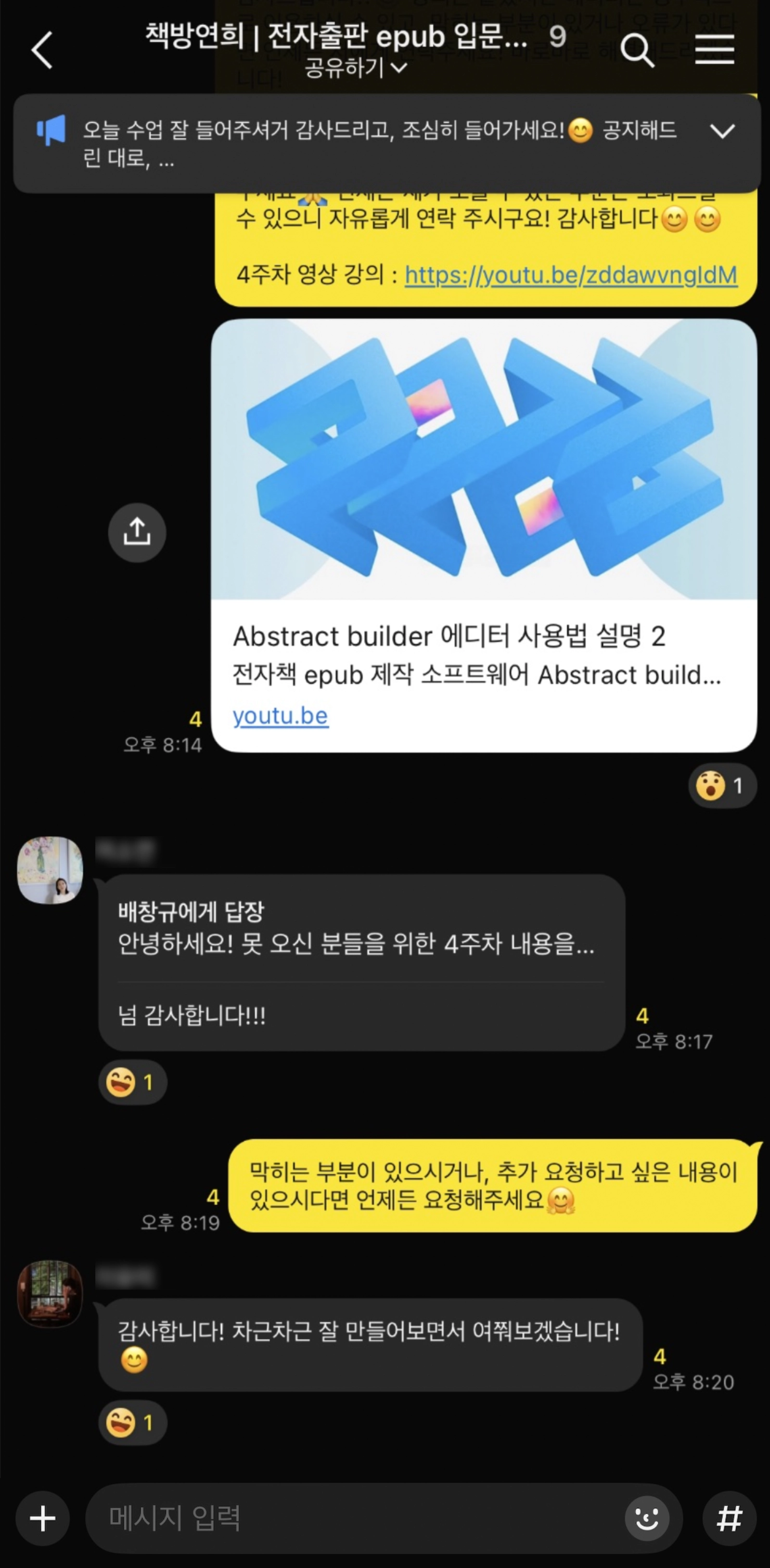Open the emoticon picker
The image size is (770, 1568).
647,1519
